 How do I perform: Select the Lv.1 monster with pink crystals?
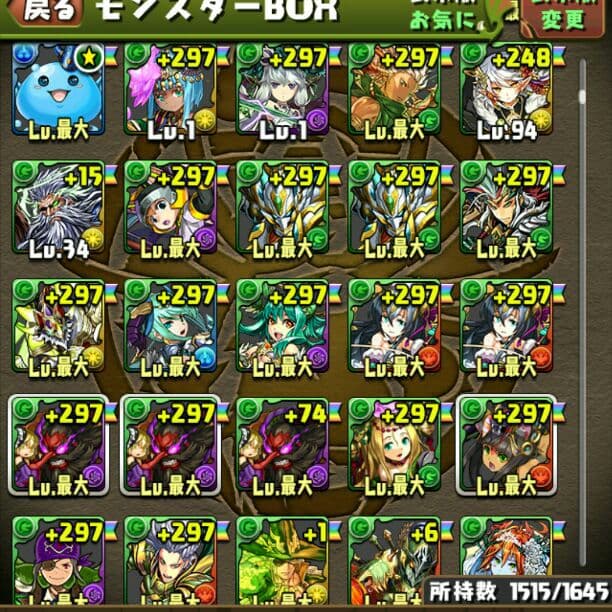(169, 92)
